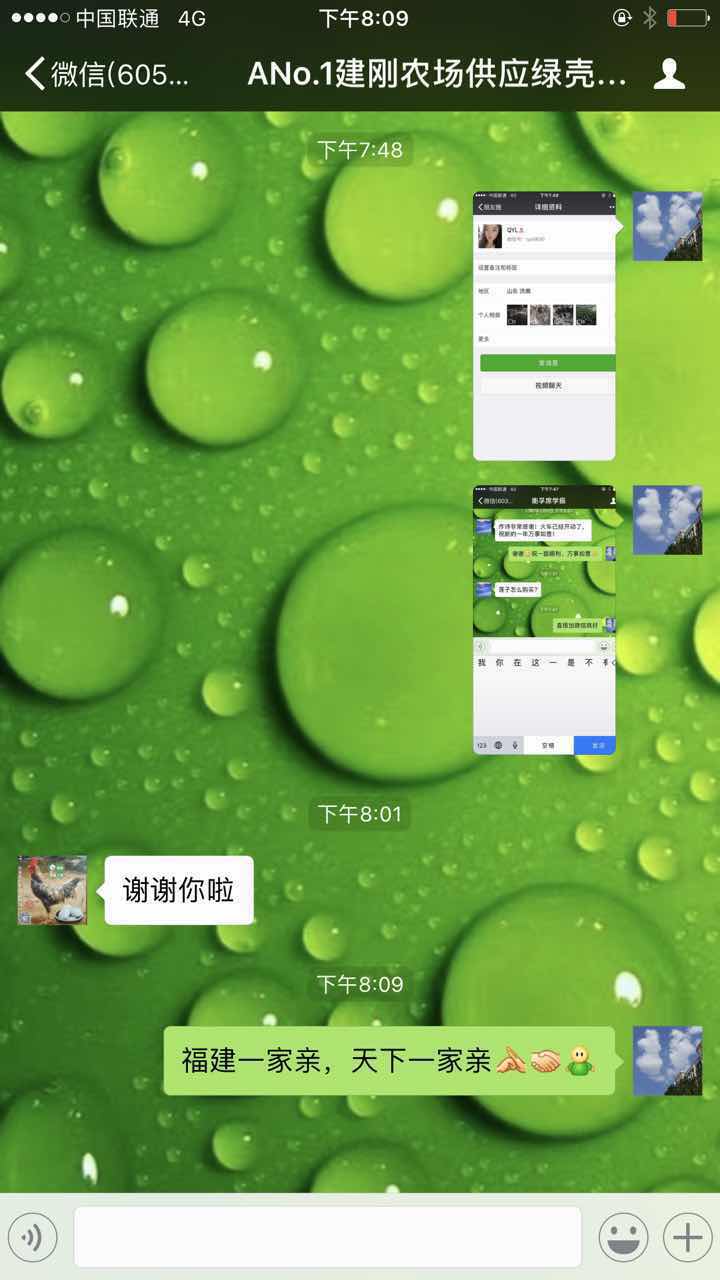
Task: Open the second screenshot showing a chat conversation
Action: coord(544,620)
